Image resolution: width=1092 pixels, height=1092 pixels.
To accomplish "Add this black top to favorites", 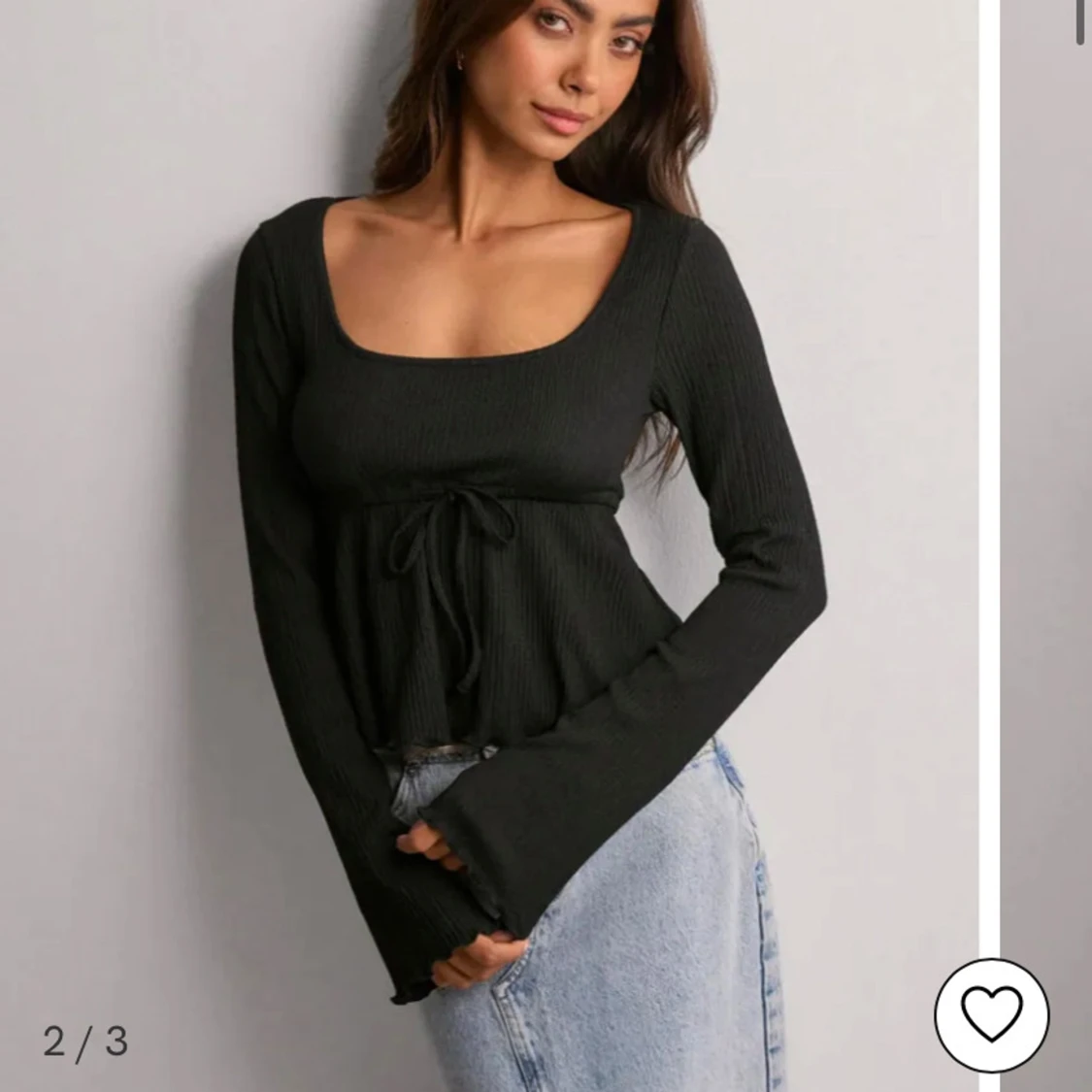I will tap(991, 1015).
